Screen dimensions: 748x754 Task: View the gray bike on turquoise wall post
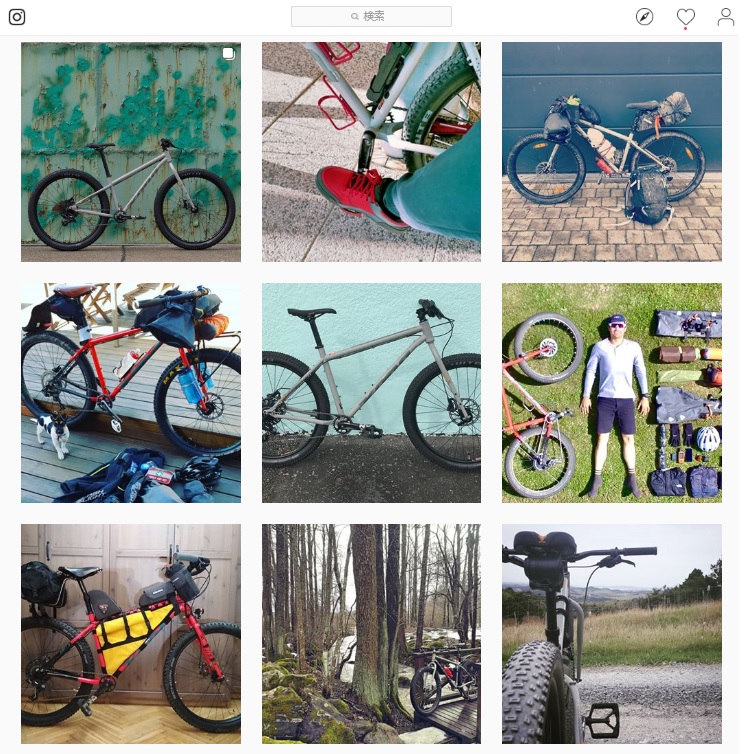[371, 393]
